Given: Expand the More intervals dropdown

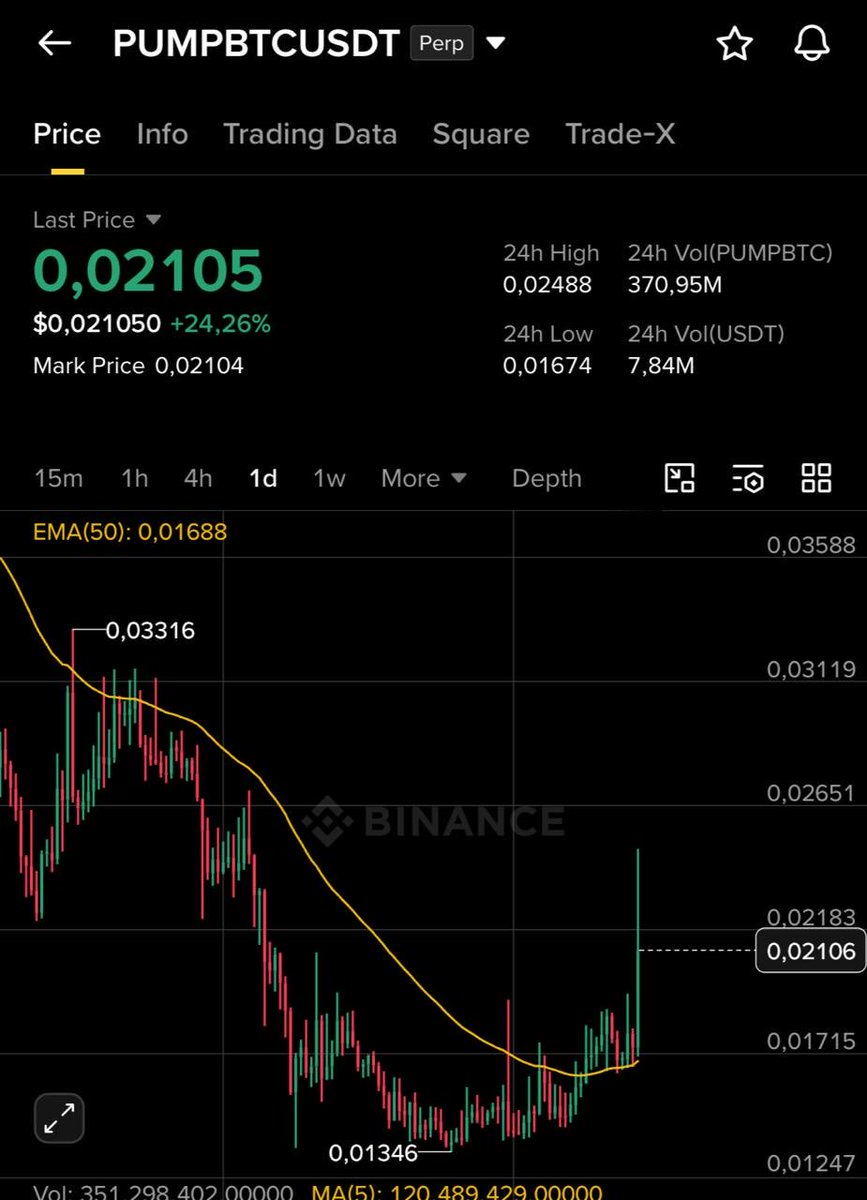Looking at the screenshot, I should (423, 478).
